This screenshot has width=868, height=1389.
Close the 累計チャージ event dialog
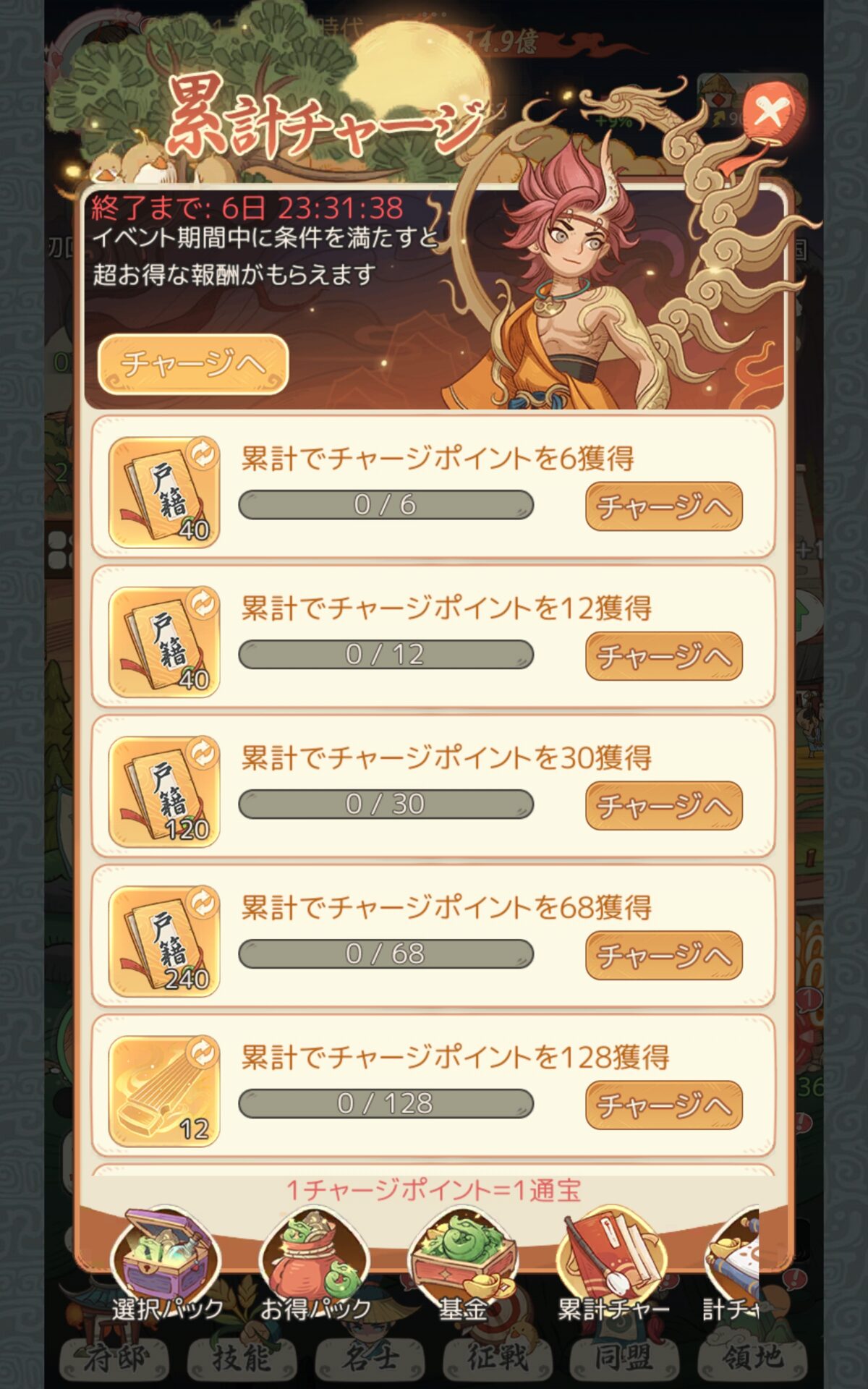tap(771, 113)
